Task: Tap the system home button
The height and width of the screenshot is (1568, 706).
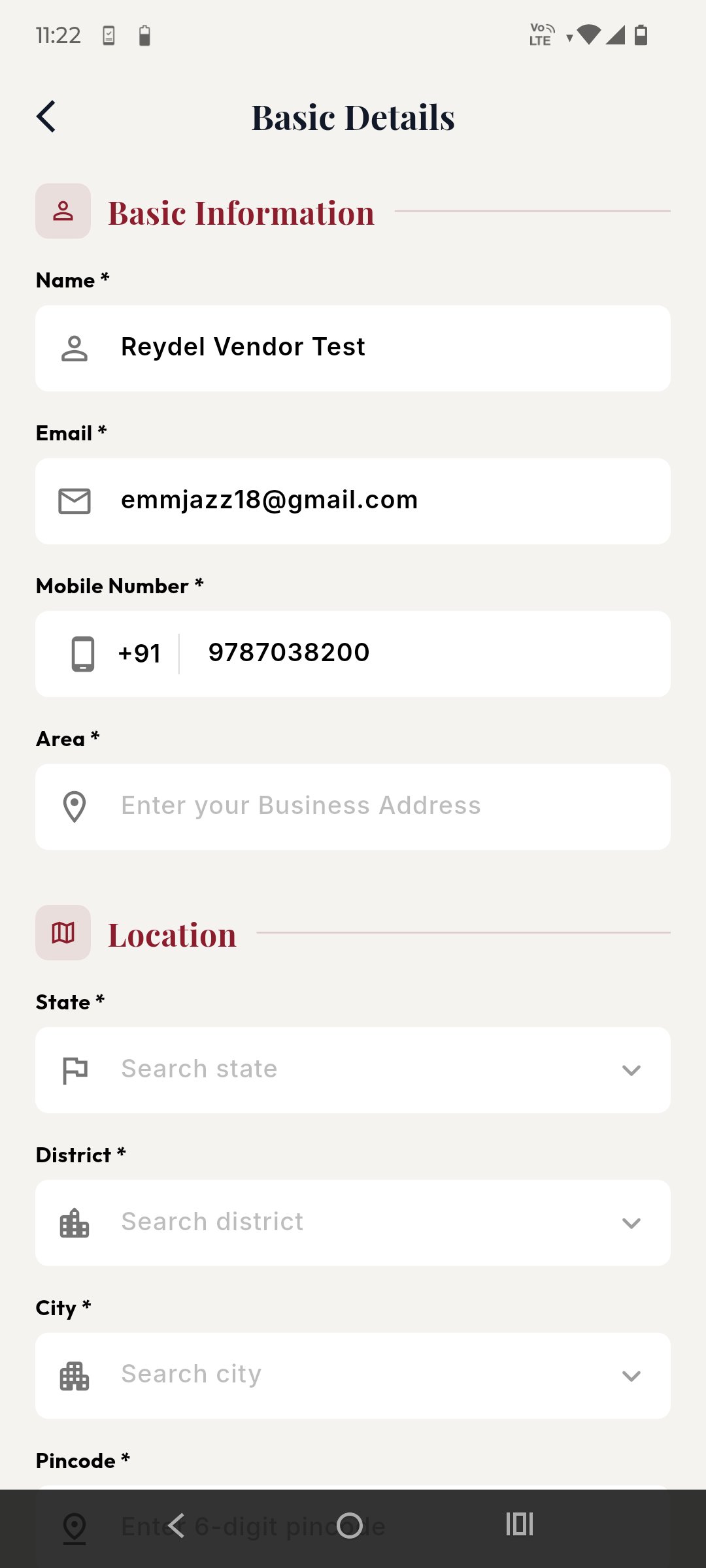Action: (350, 1526)
